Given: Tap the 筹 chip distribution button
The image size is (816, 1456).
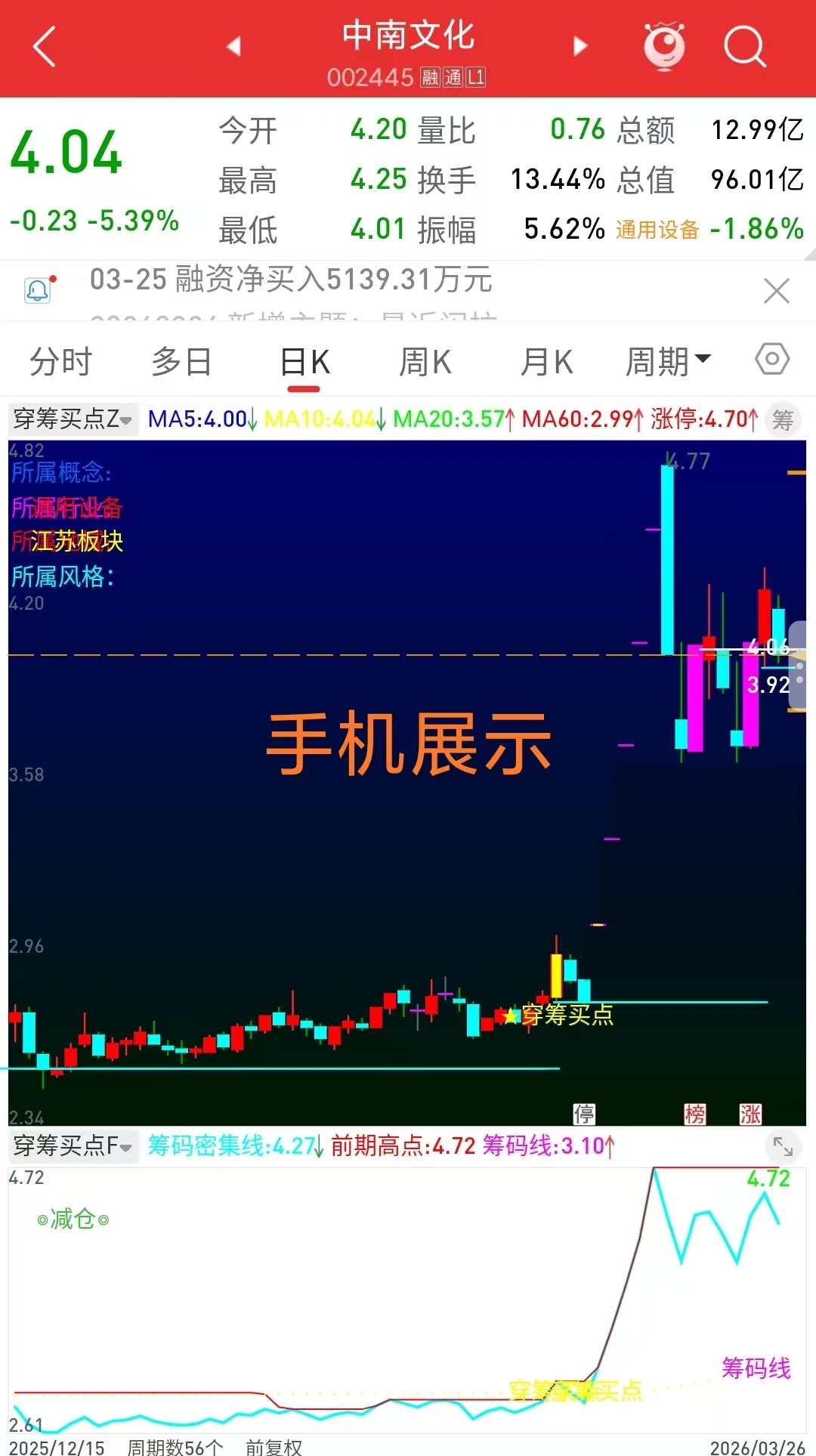Looking at the screenshot, I should coord(783,419).
